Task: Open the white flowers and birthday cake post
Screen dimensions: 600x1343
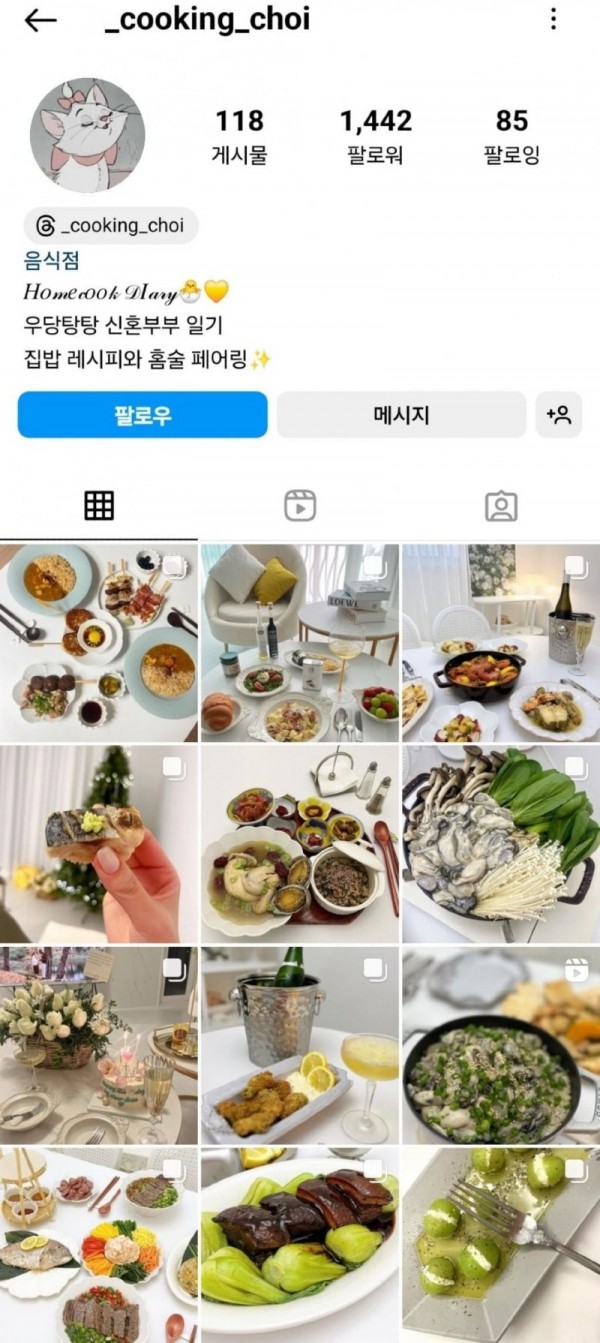Action: (99, 1045)
